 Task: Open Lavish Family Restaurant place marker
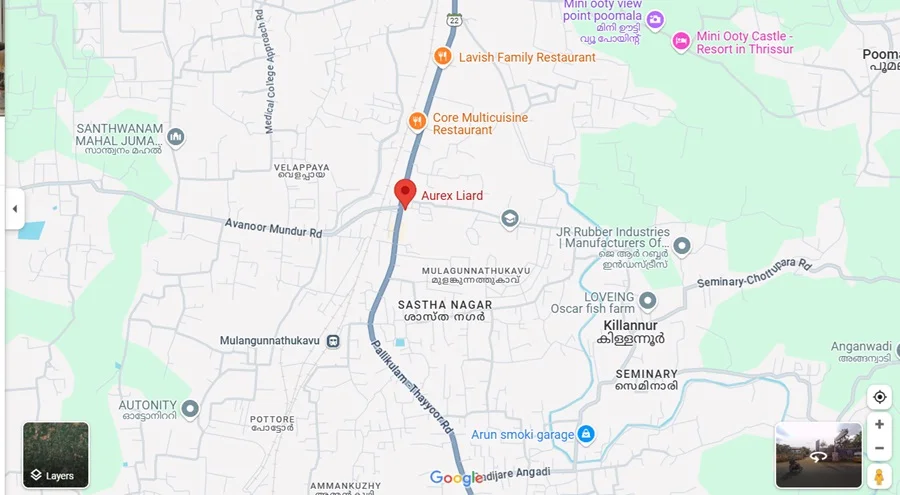(442, 57)
